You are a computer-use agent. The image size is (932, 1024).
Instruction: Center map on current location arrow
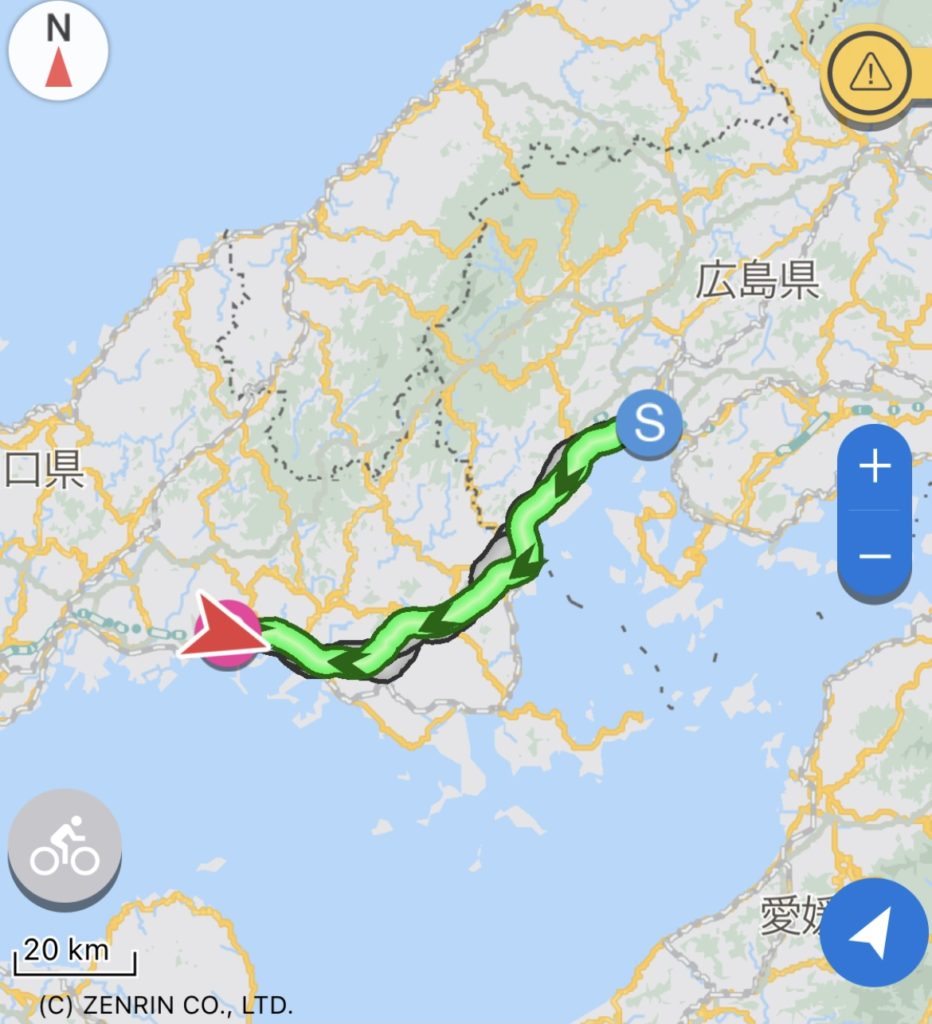[x=873, y=934]
